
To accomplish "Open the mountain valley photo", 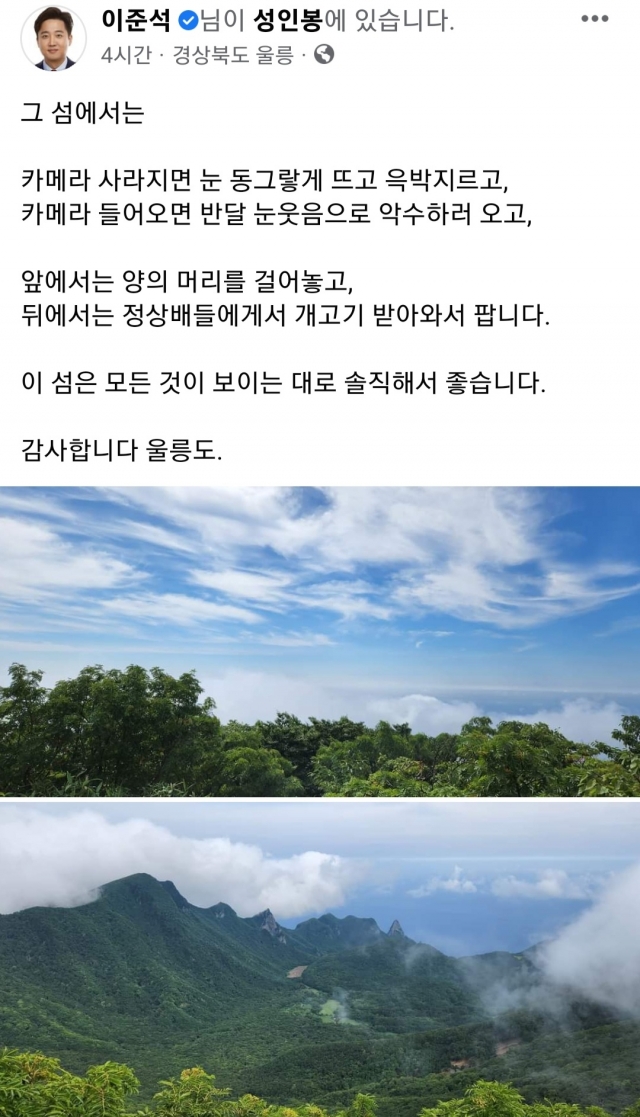I will click(320, 958).
